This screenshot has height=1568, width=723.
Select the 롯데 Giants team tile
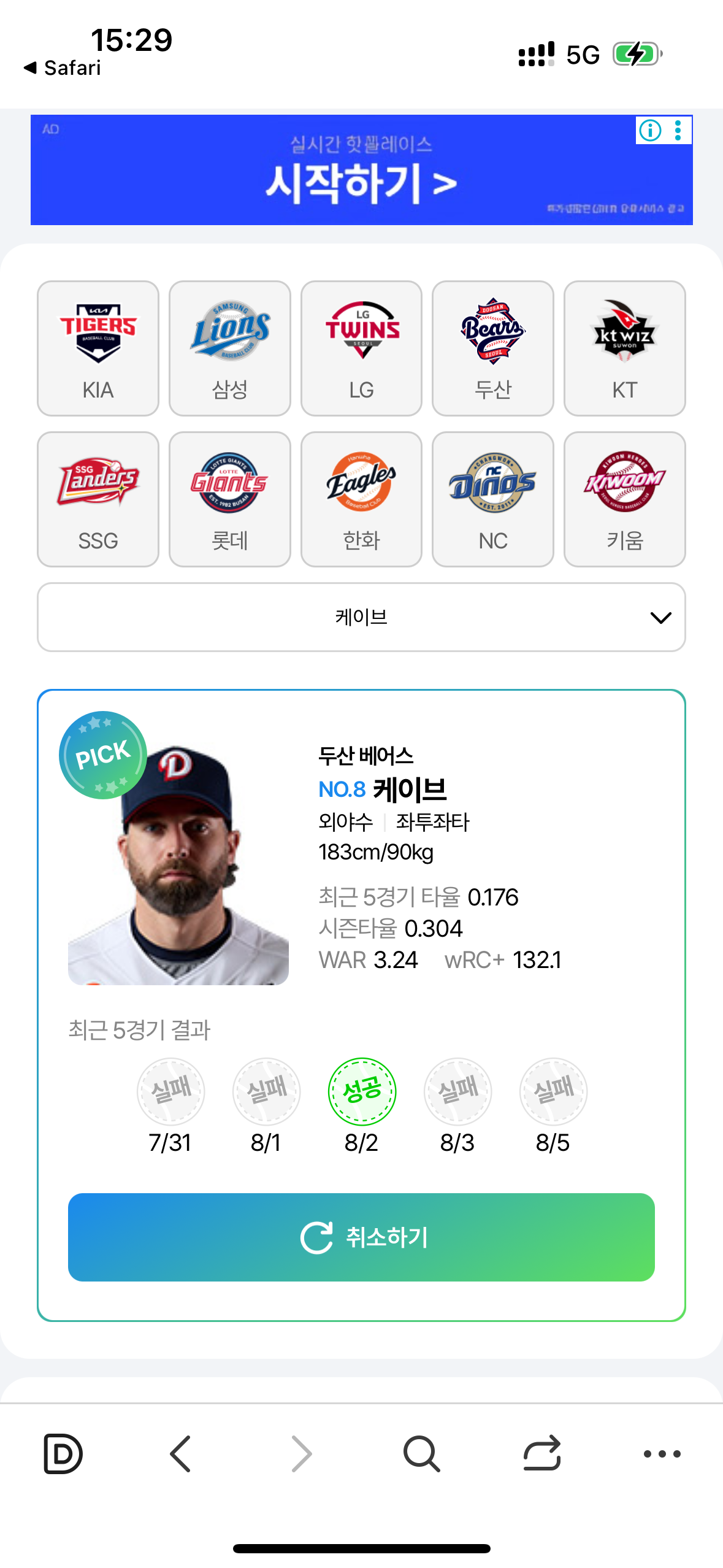pyautogui.click(x=230, y=499)
